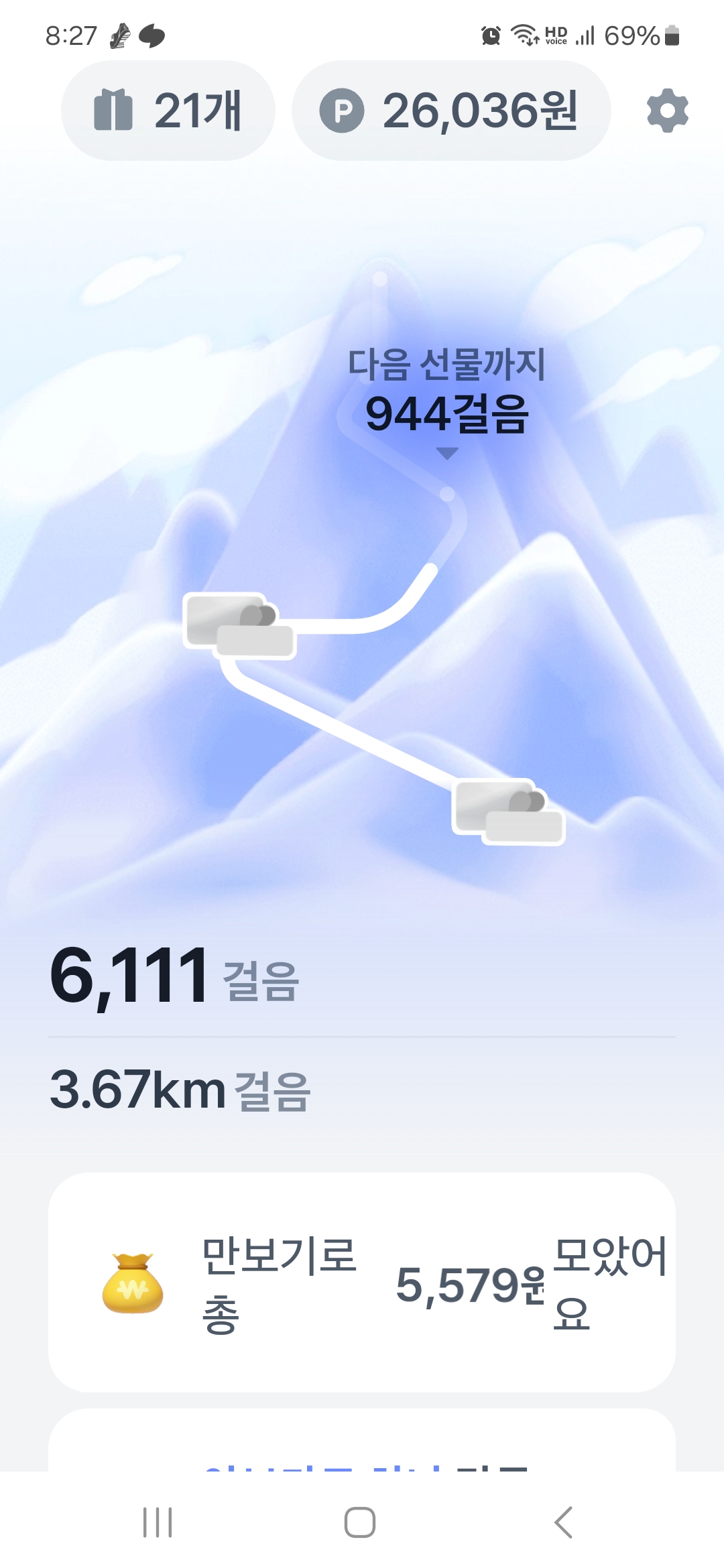Screen dimensions: 724x1568
Task: Open the settings gear icon
Action: [x=667, y=111]
